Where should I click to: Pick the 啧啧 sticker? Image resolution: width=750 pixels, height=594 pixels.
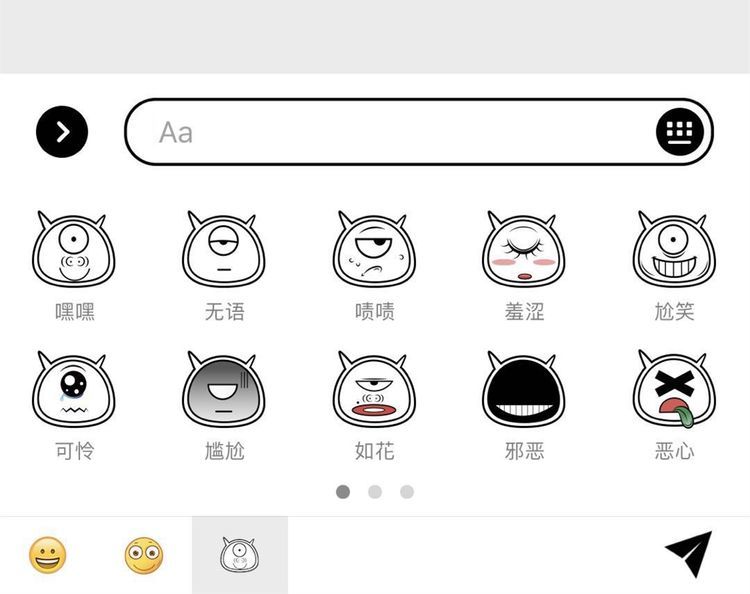click(374, 250)
